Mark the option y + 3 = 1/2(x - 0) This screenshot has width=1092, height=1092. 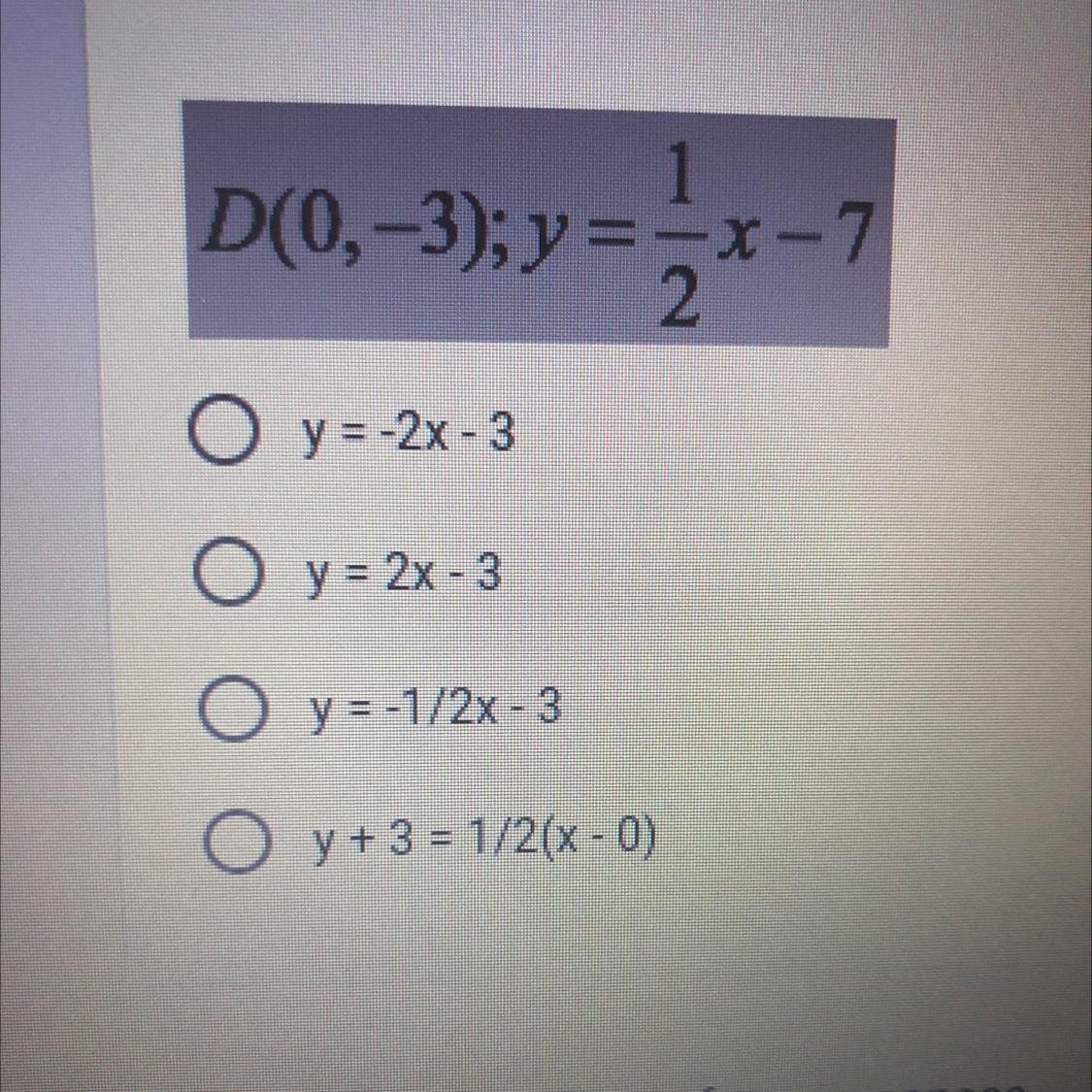(x=233, y=843)
